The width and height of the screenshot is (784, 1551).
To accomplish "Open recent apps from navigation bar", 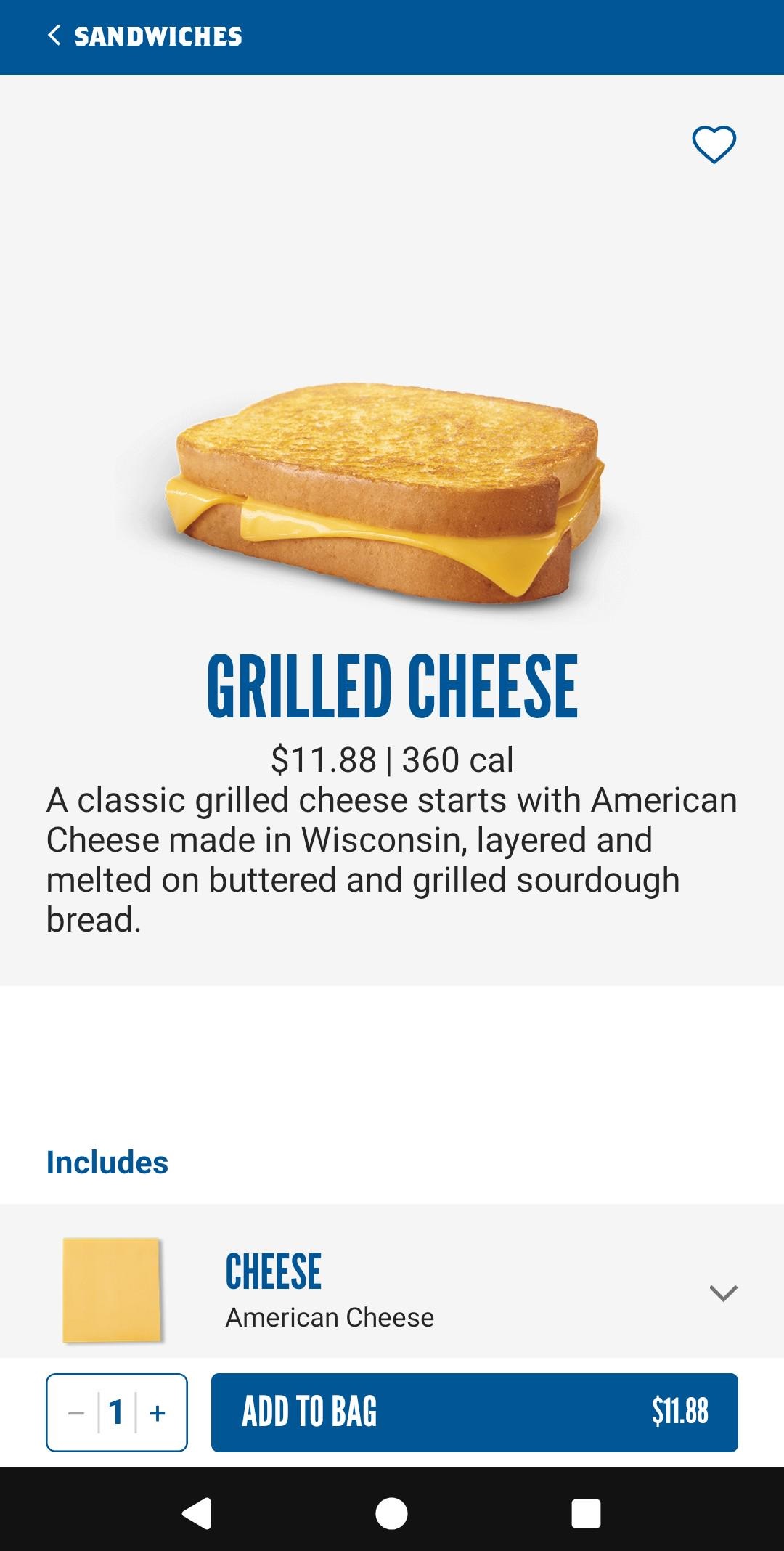I will 586,1514.
